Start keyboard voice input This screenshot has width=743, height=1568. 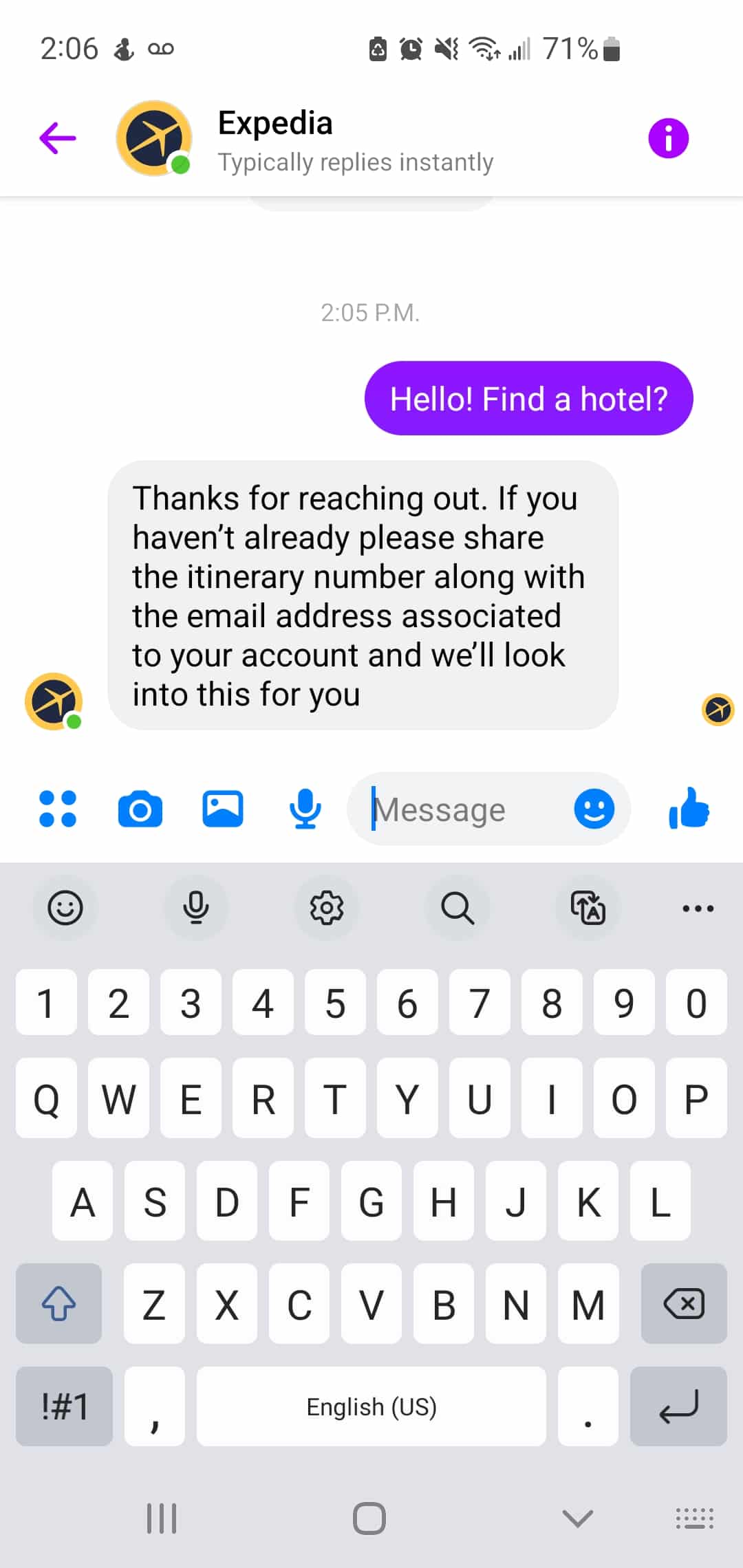196,908
